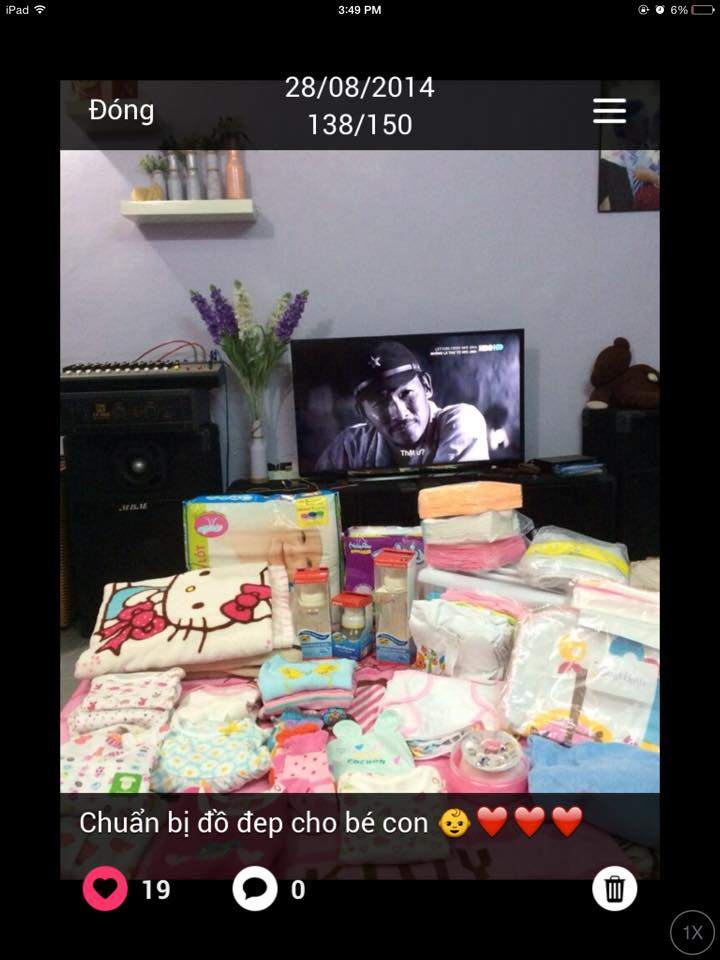Viewport: 720px width, 960px height.
Task: Like this photo with the heart
Action: pyautogui.click(x=105, y=888)
